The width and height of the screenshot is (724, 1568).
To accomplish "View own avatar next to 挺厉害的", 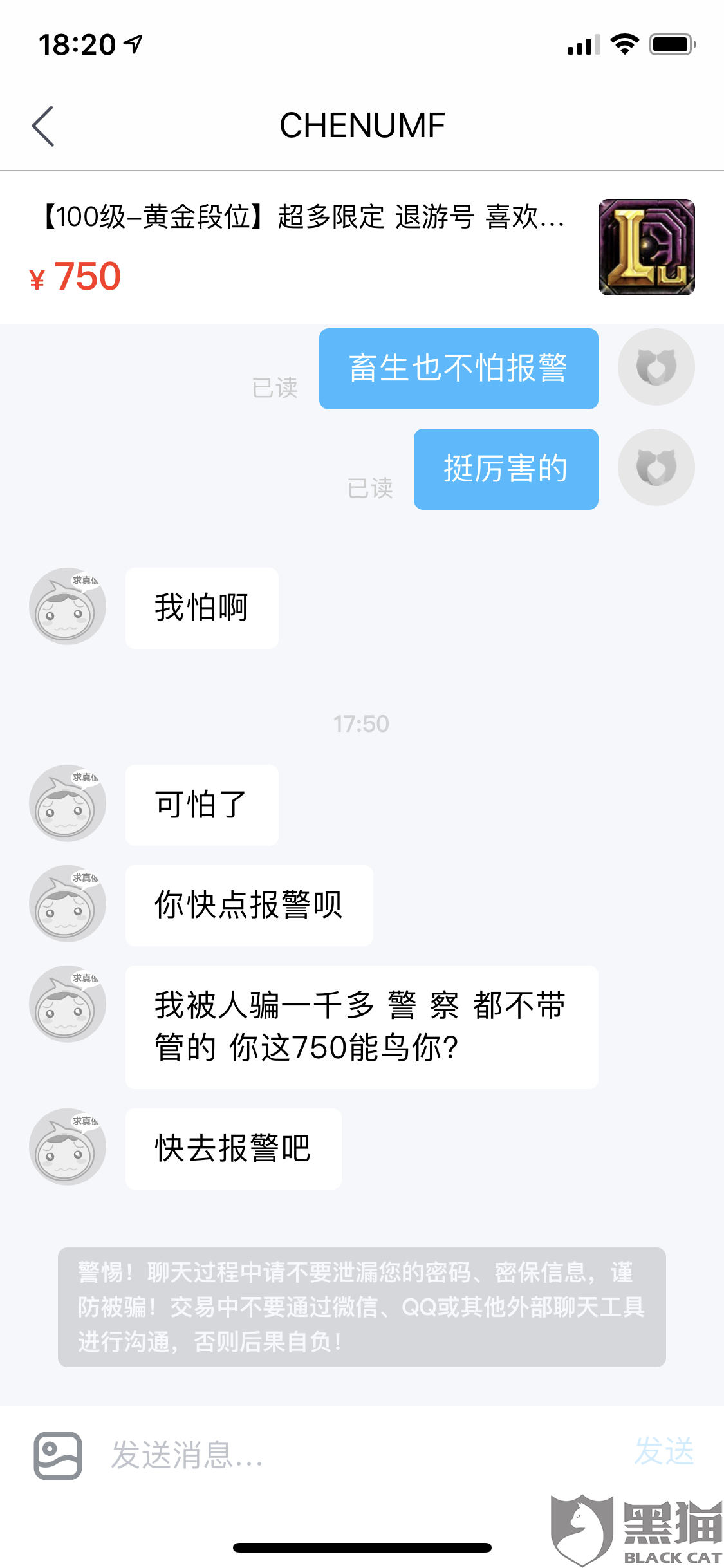I will [x=656, y=467].
